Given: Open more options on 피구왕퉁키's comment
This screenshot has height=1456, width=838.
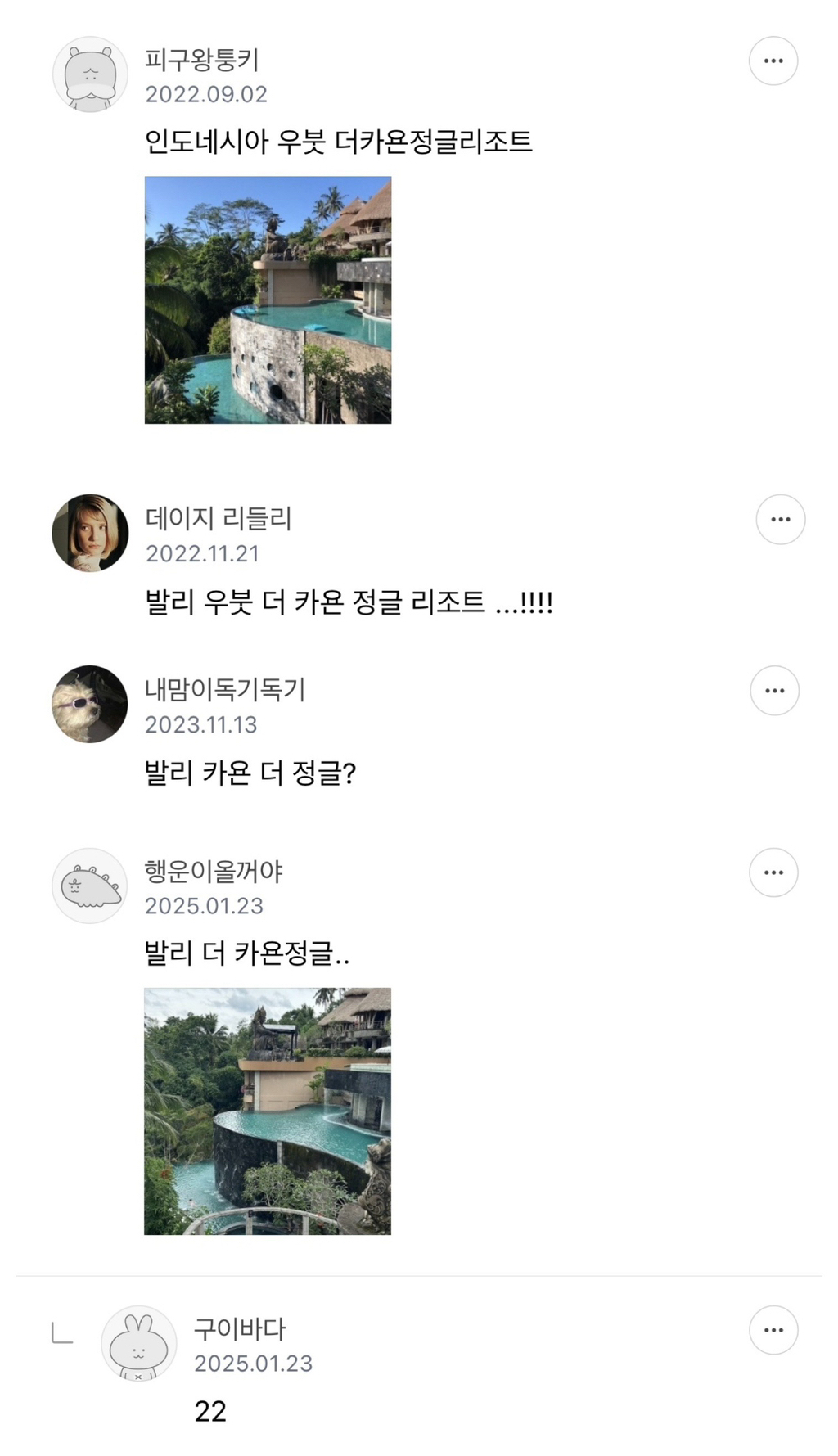Looking at the screenshot, I should 773,61.
